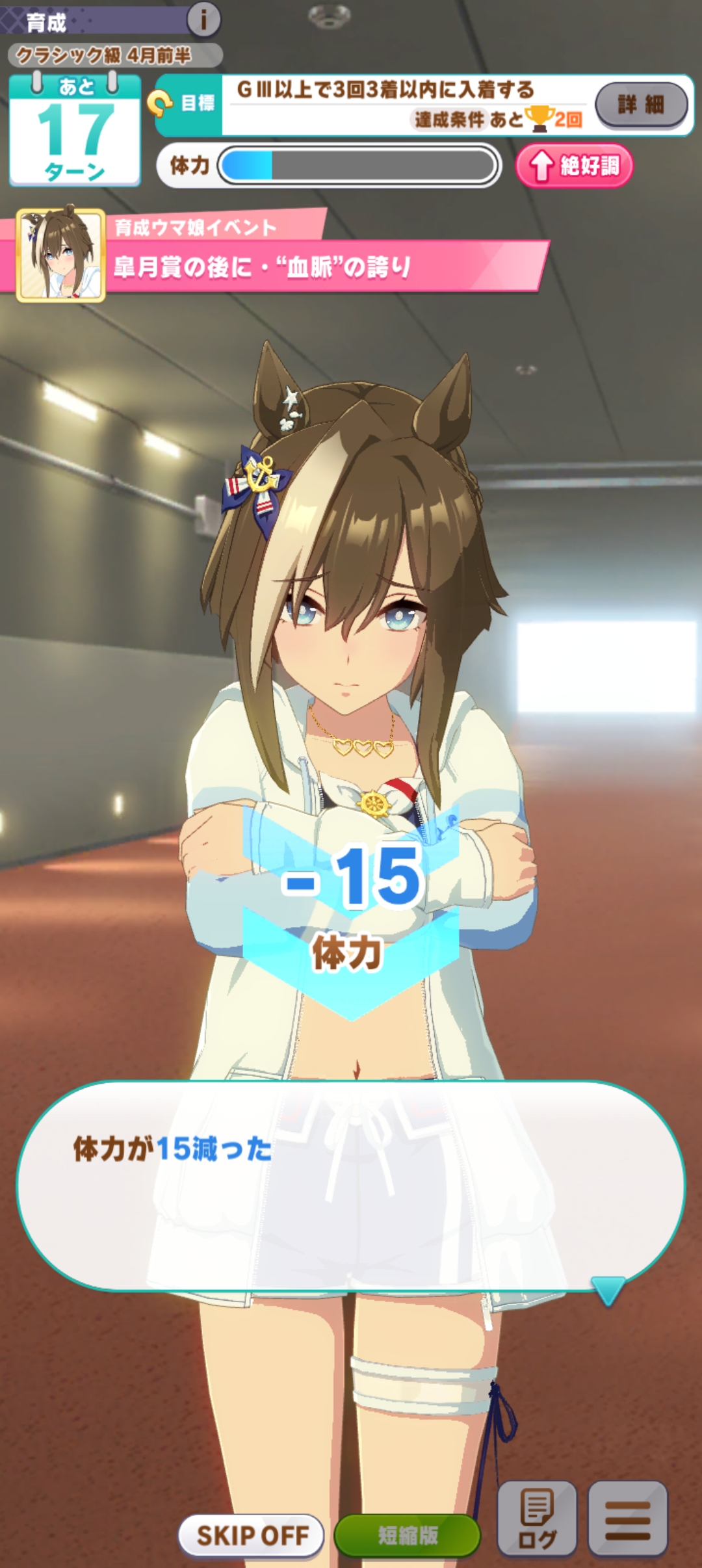Open the training info icon
Viewport: 702px width, 1568px height.
[203, 20]
